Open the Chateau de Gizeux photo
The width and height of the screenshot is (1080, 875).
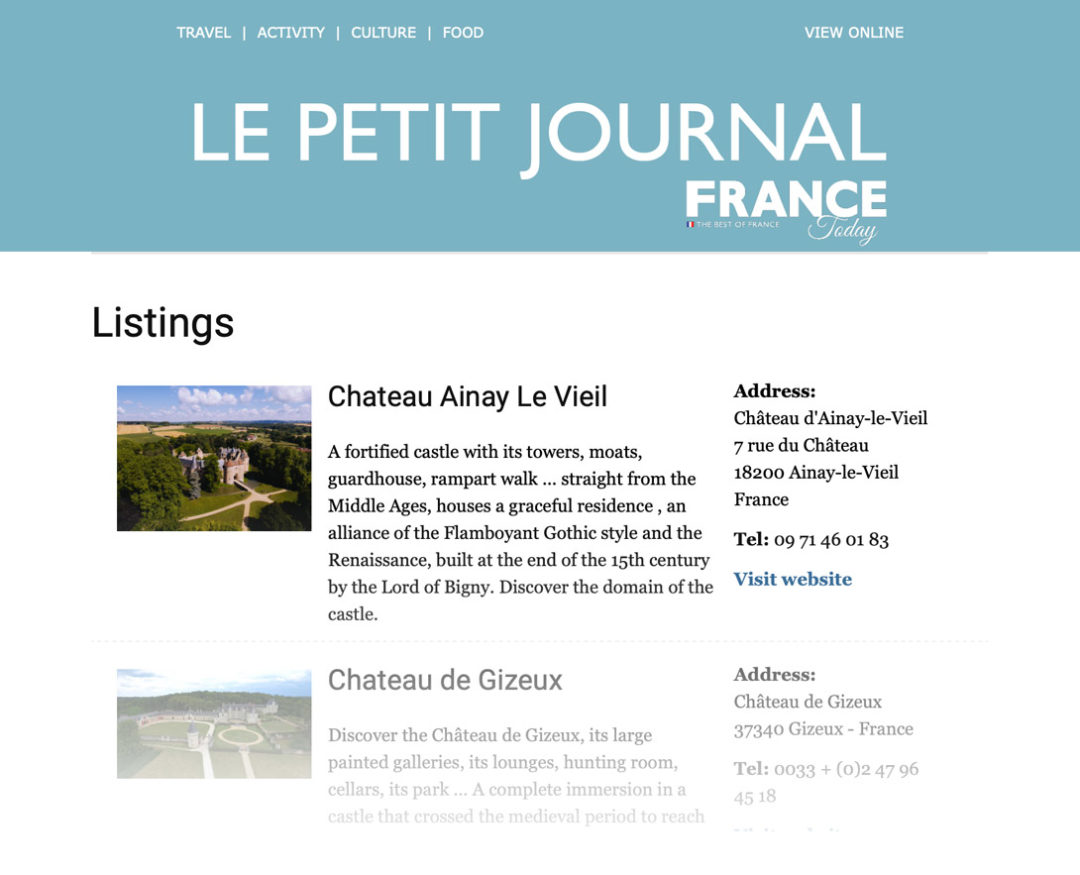(214, 724)
